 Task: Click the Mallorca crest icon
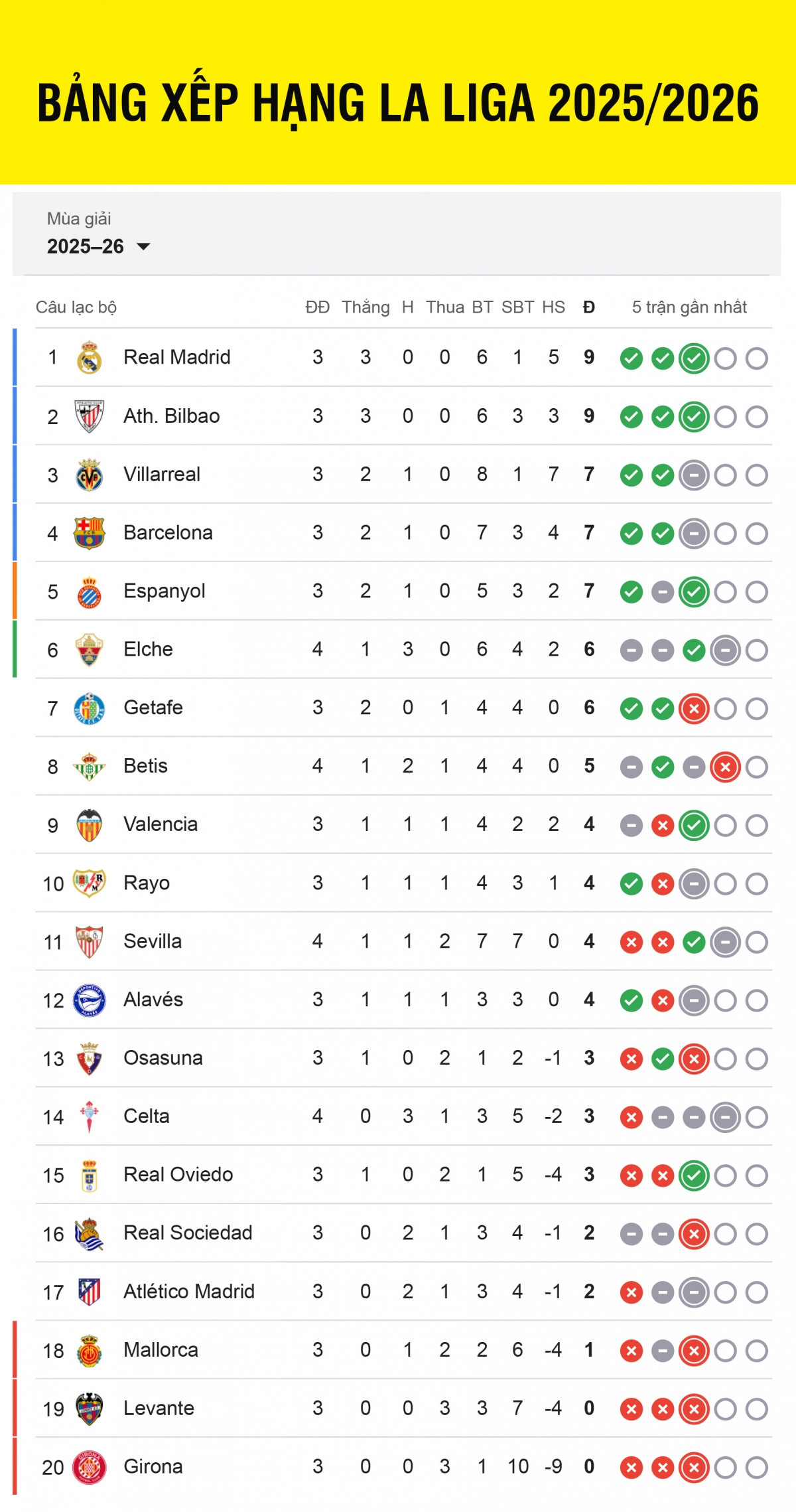point(91,1350)
